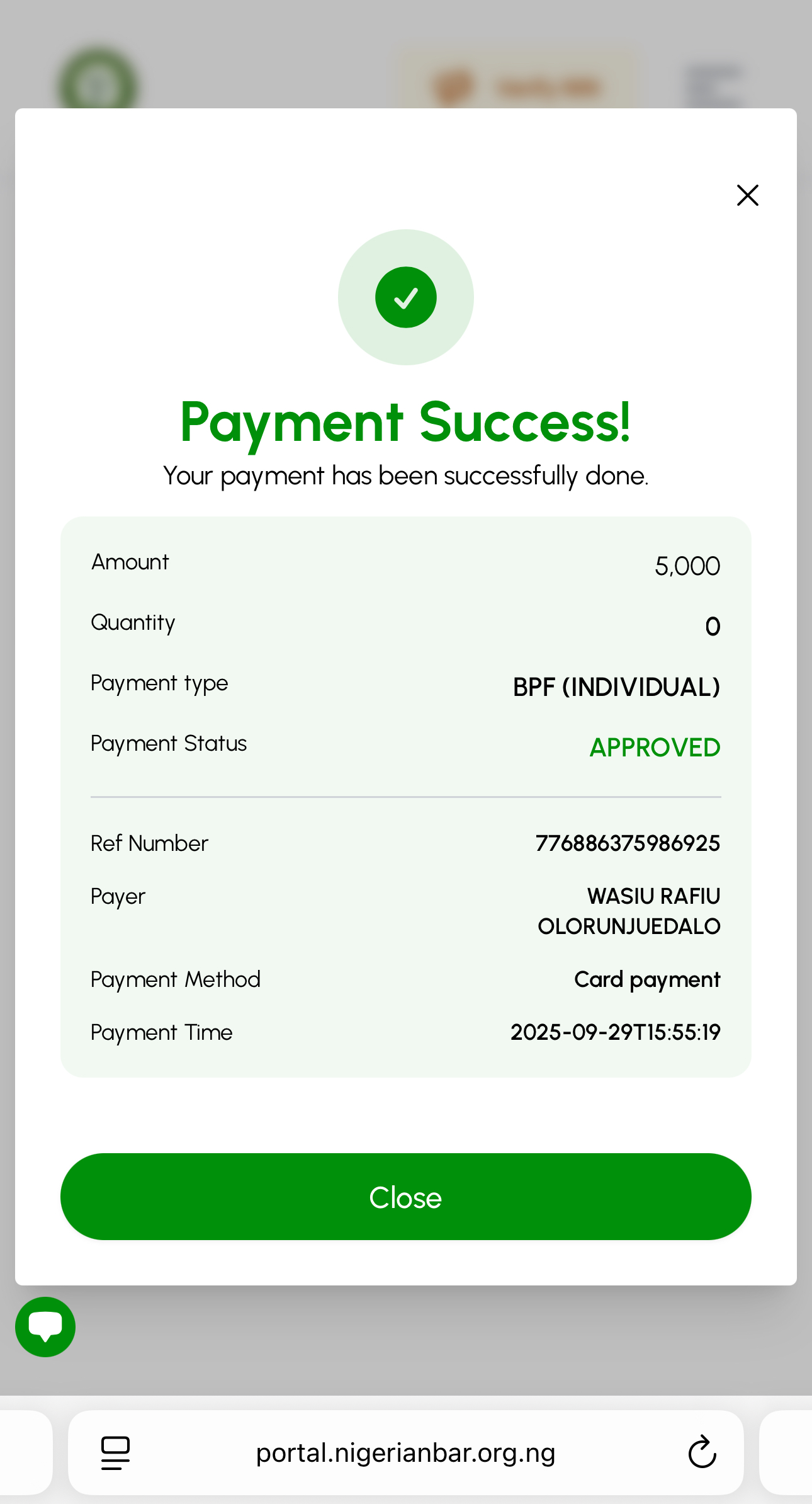Screen dimensions: 812x1504
Task: Tap the portal.nigerianbar.org.ng address bar
Action: (405, 1453)
